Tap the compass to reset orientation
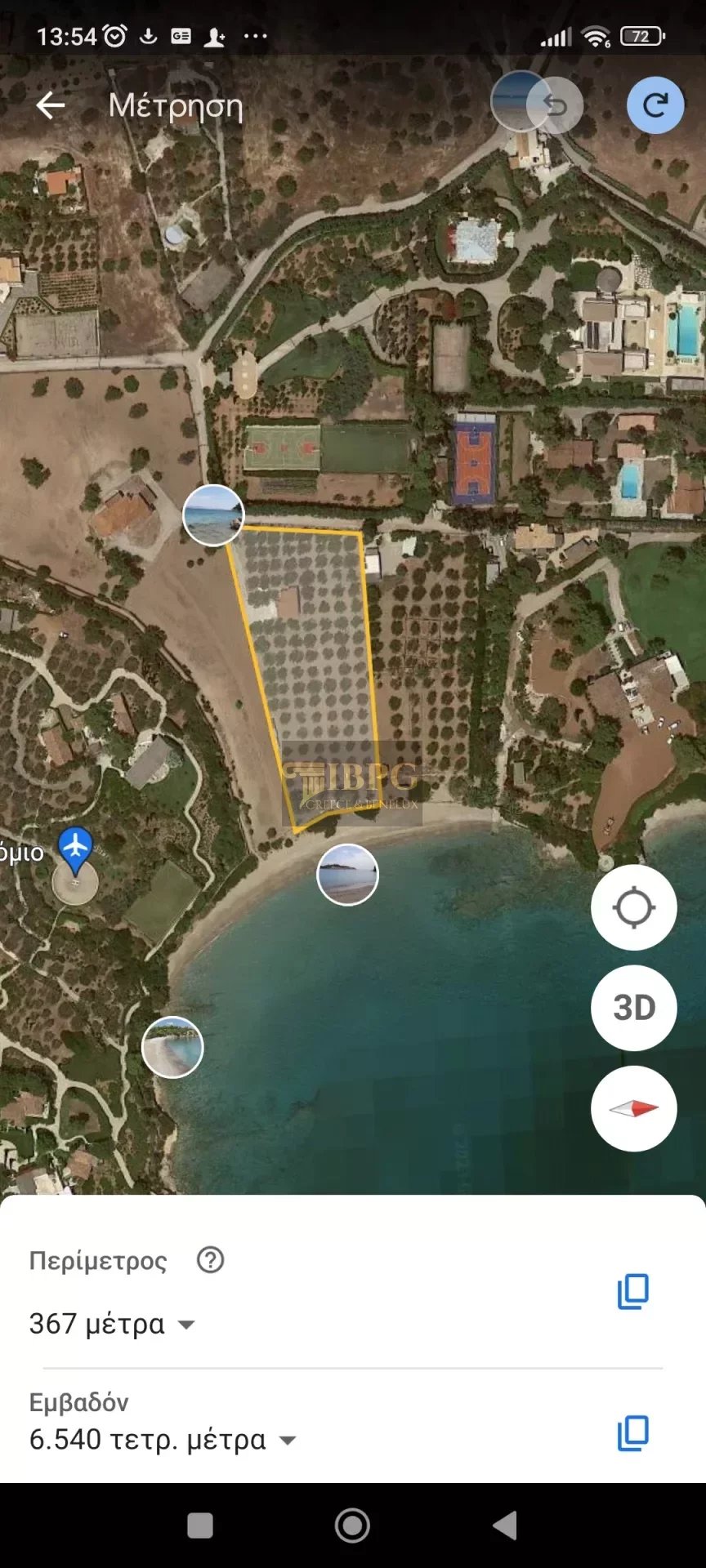706x1568 pixels. tap(634, 1108)
